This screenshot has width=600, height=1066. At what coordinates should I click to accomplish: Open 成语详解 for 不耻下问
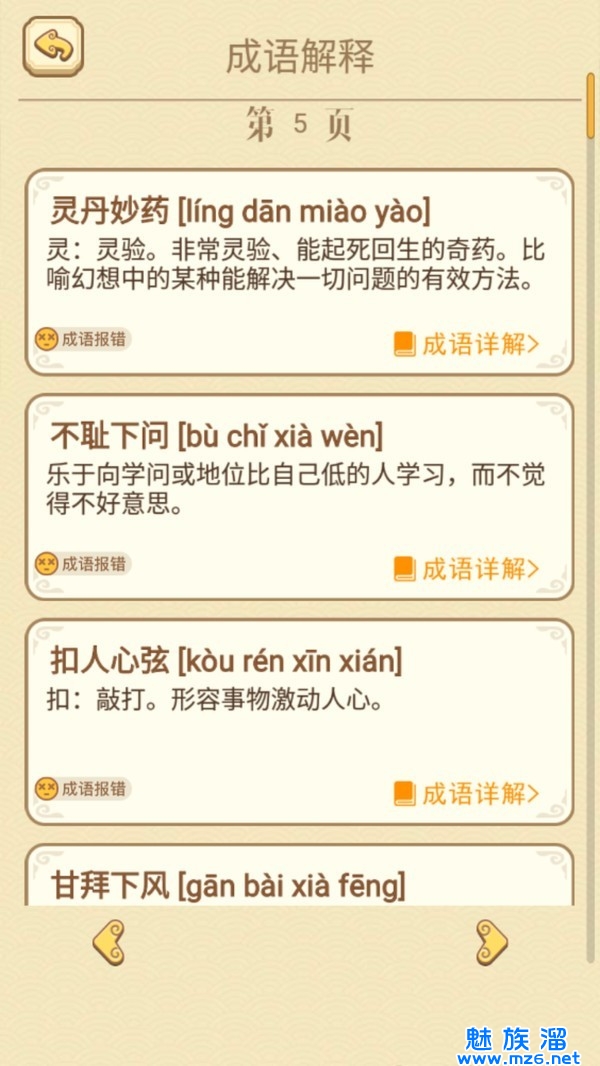click(x=467, y=569)
